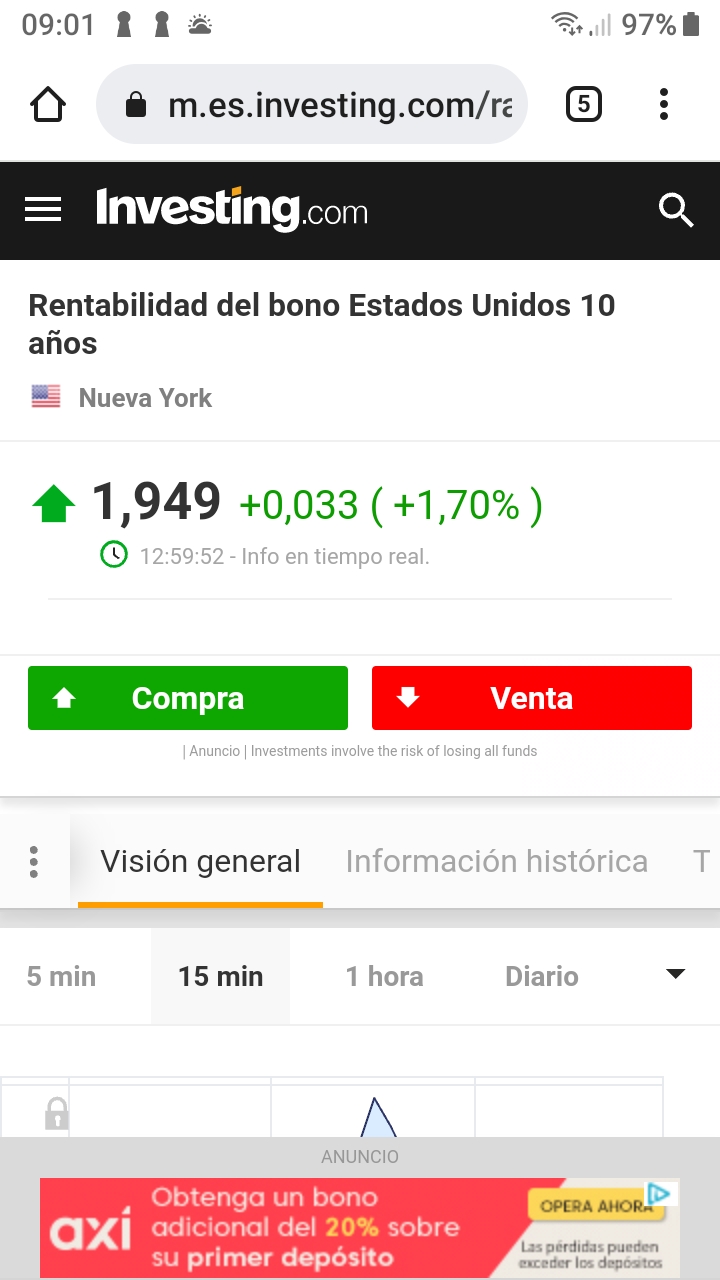Screen dimensions: 720x1280
Task: Tap the padlock icon in address bar
Action: pos(134,103)
